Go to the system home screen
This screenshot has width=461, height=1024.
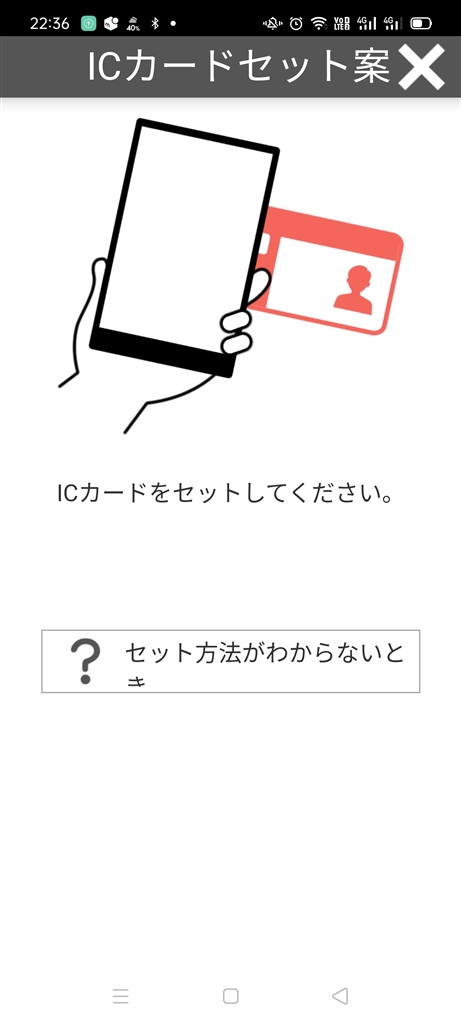click(x=230, y=996)
